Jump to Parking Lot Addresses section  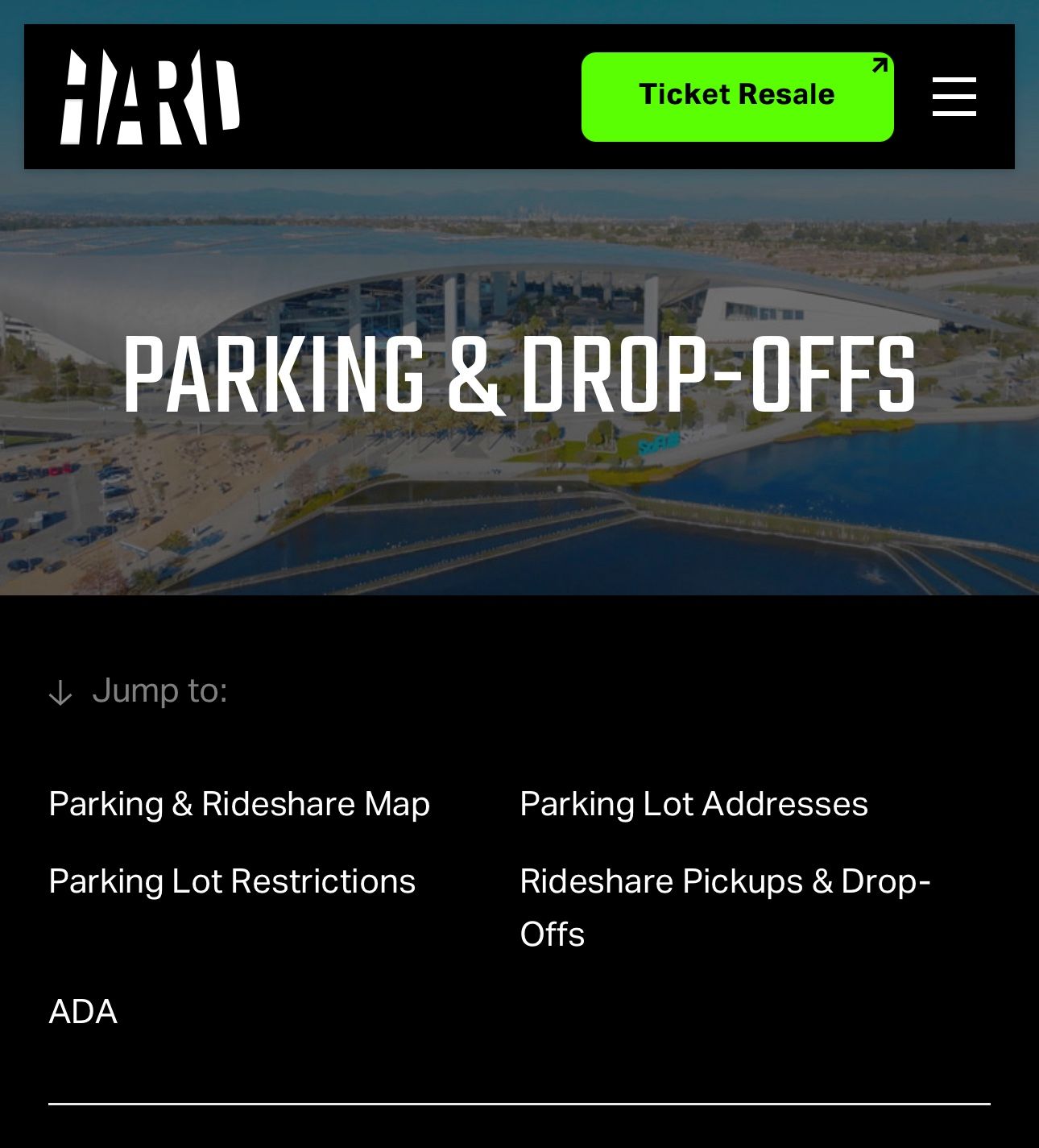coord(693,804)
